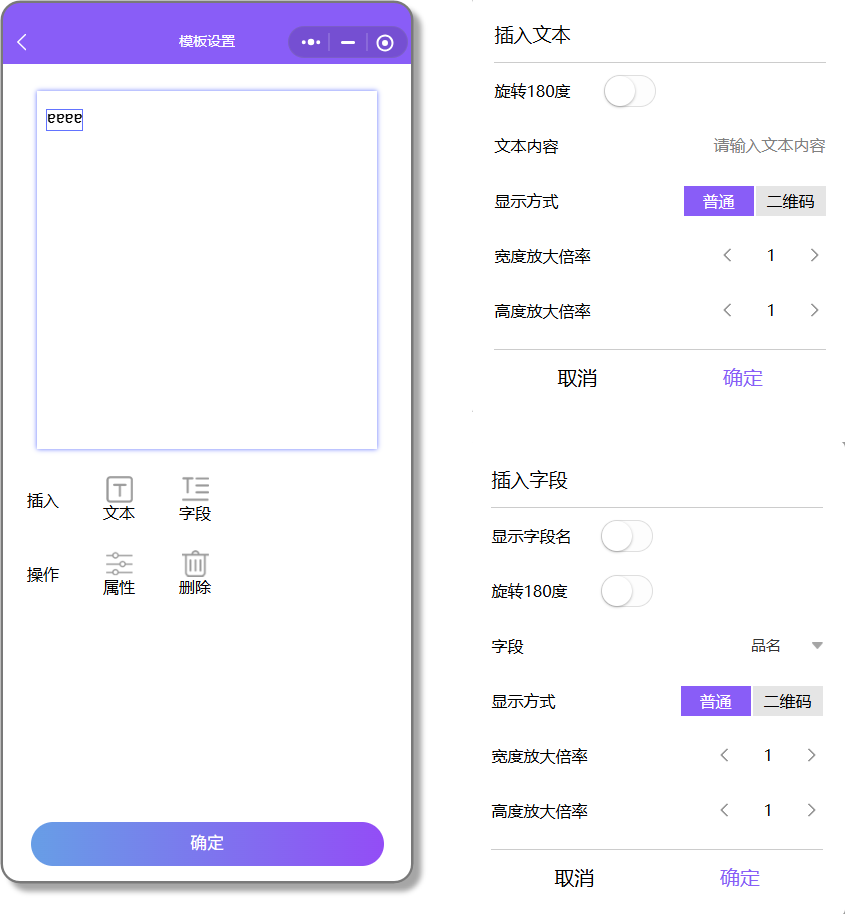Decrease 高度放大倍率 in the 插入文本 panel
The image size is (845, 914).
click(727, 311)
